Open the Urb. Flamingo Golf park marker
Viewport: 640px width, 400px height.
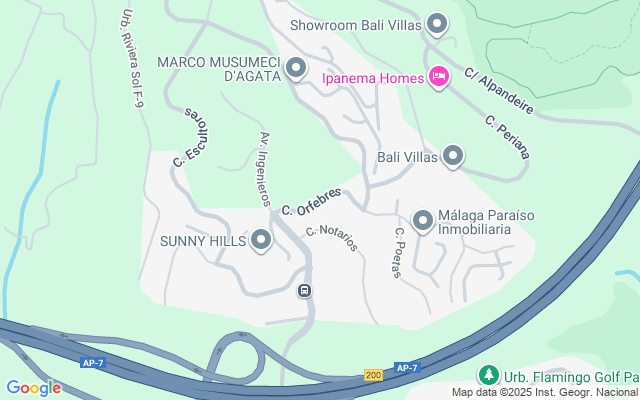pos(488,376)
